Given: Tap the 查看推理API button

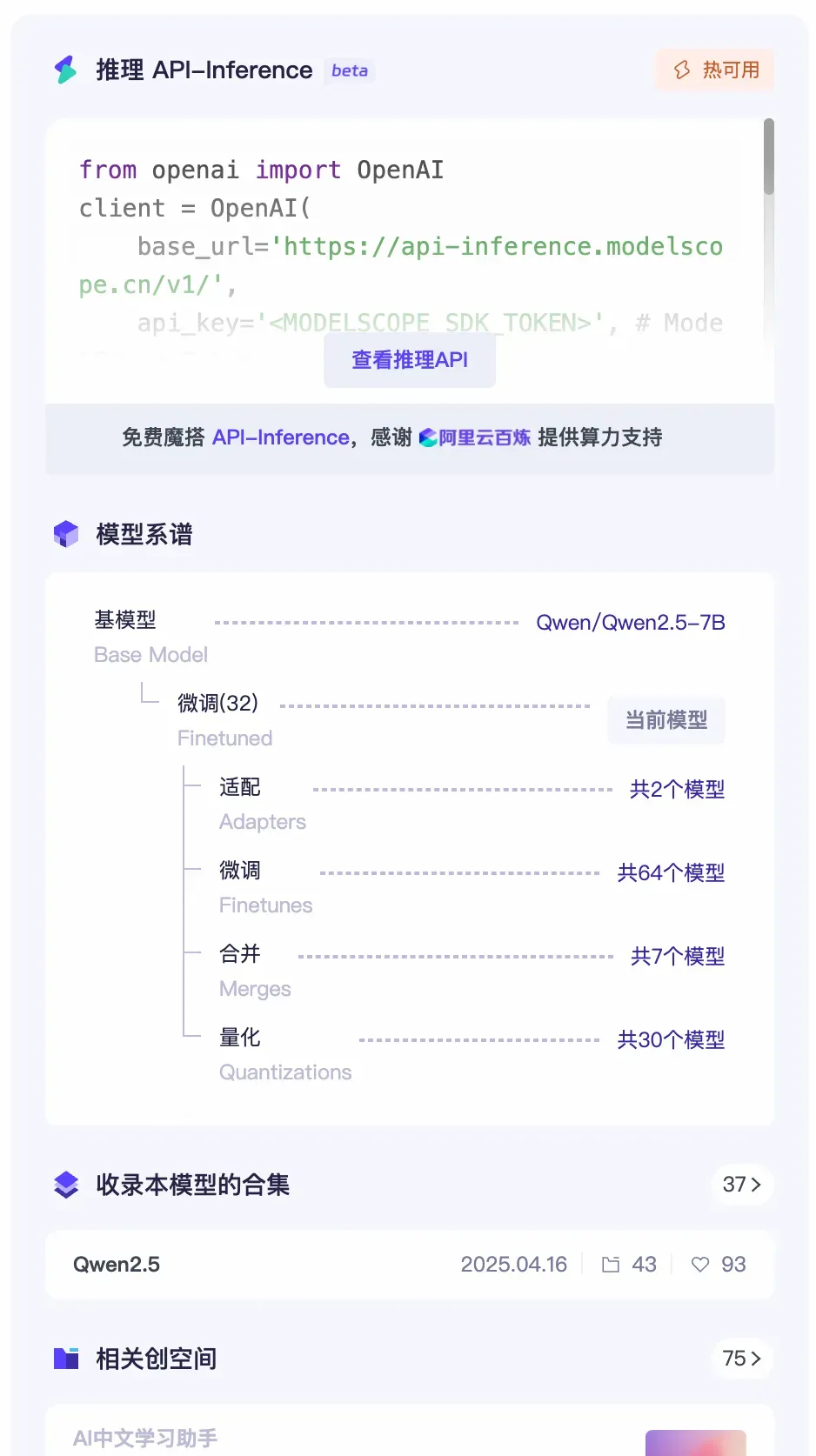Looking at the screenshot, I should pyautogui.click(x=409, y=360).
